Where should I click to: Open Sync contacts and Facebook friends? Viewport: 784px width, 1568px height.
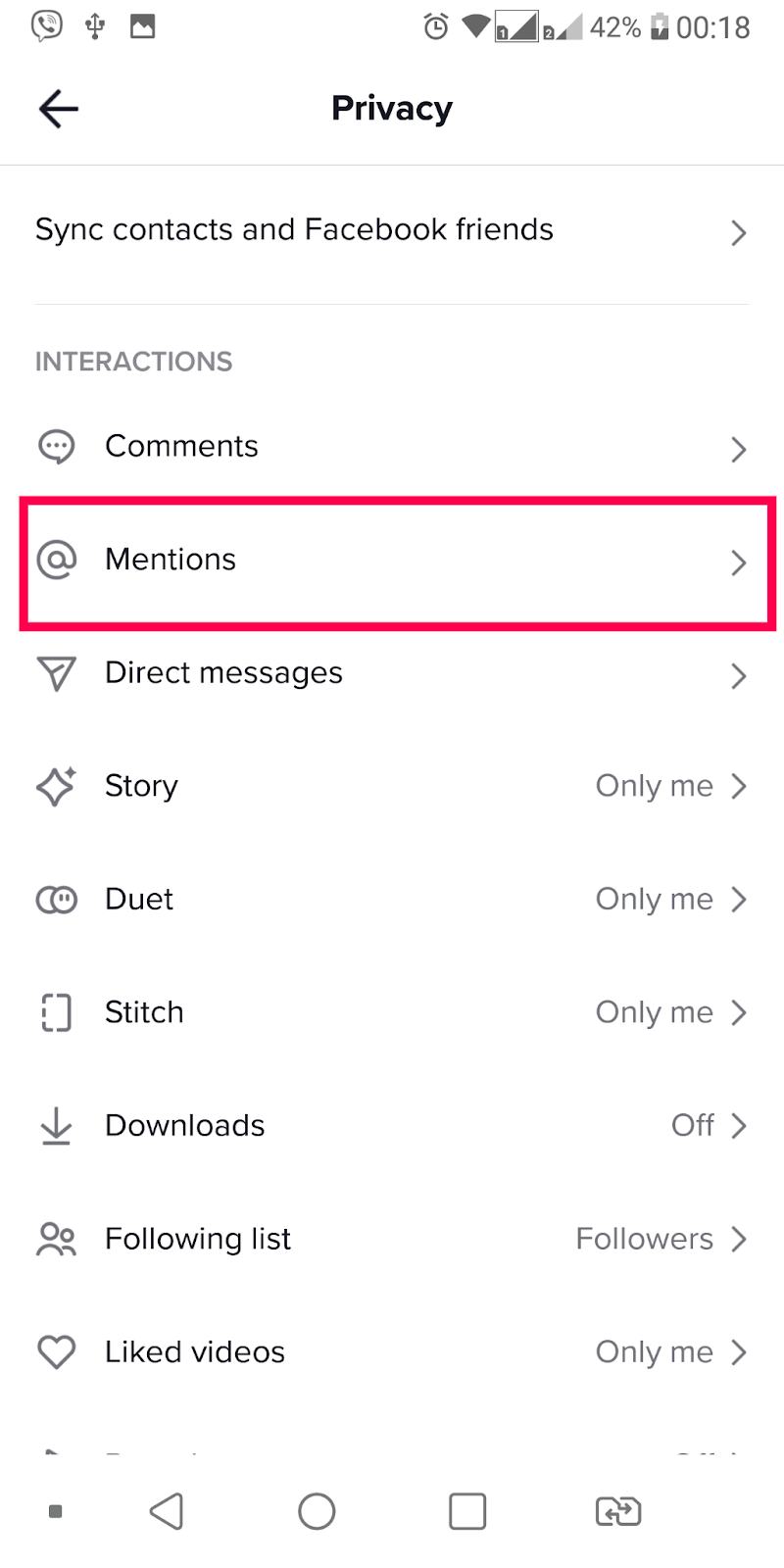392,230
